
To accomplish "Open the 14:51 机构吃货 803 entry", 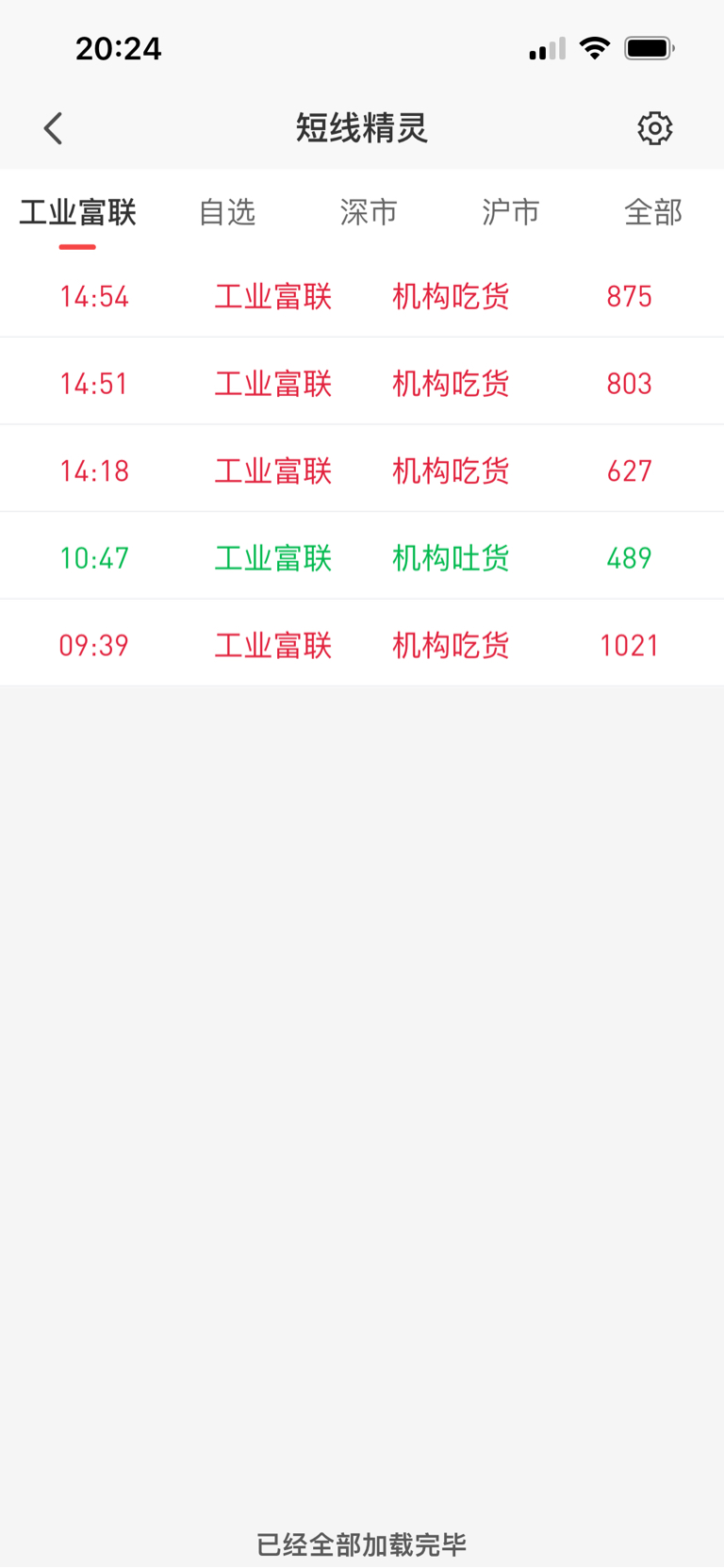I will 362,382.
